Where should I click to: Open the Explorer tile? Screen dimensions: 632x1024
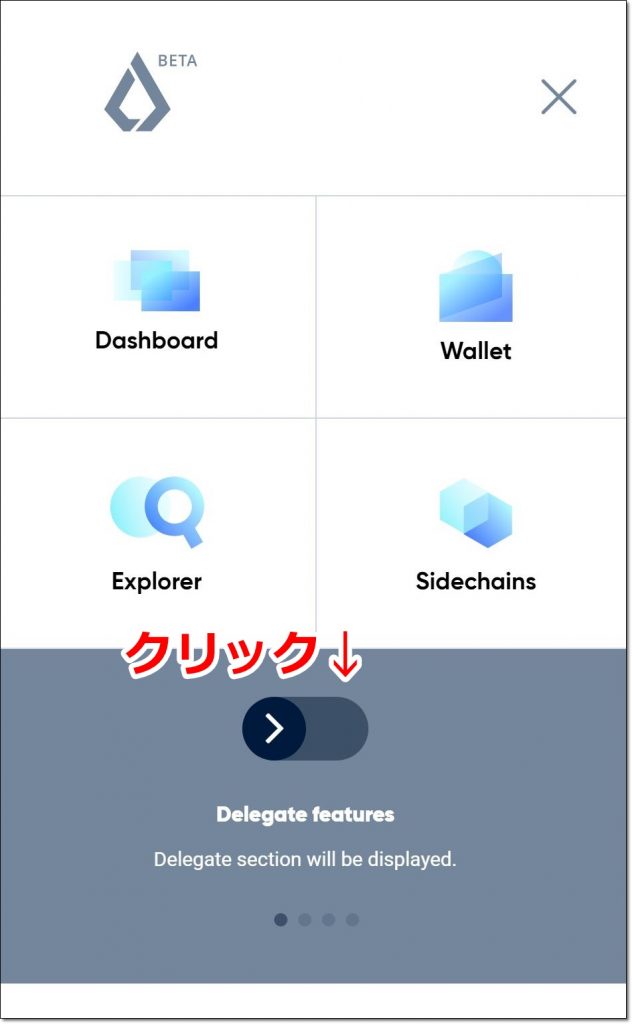[x=157, y=533]
